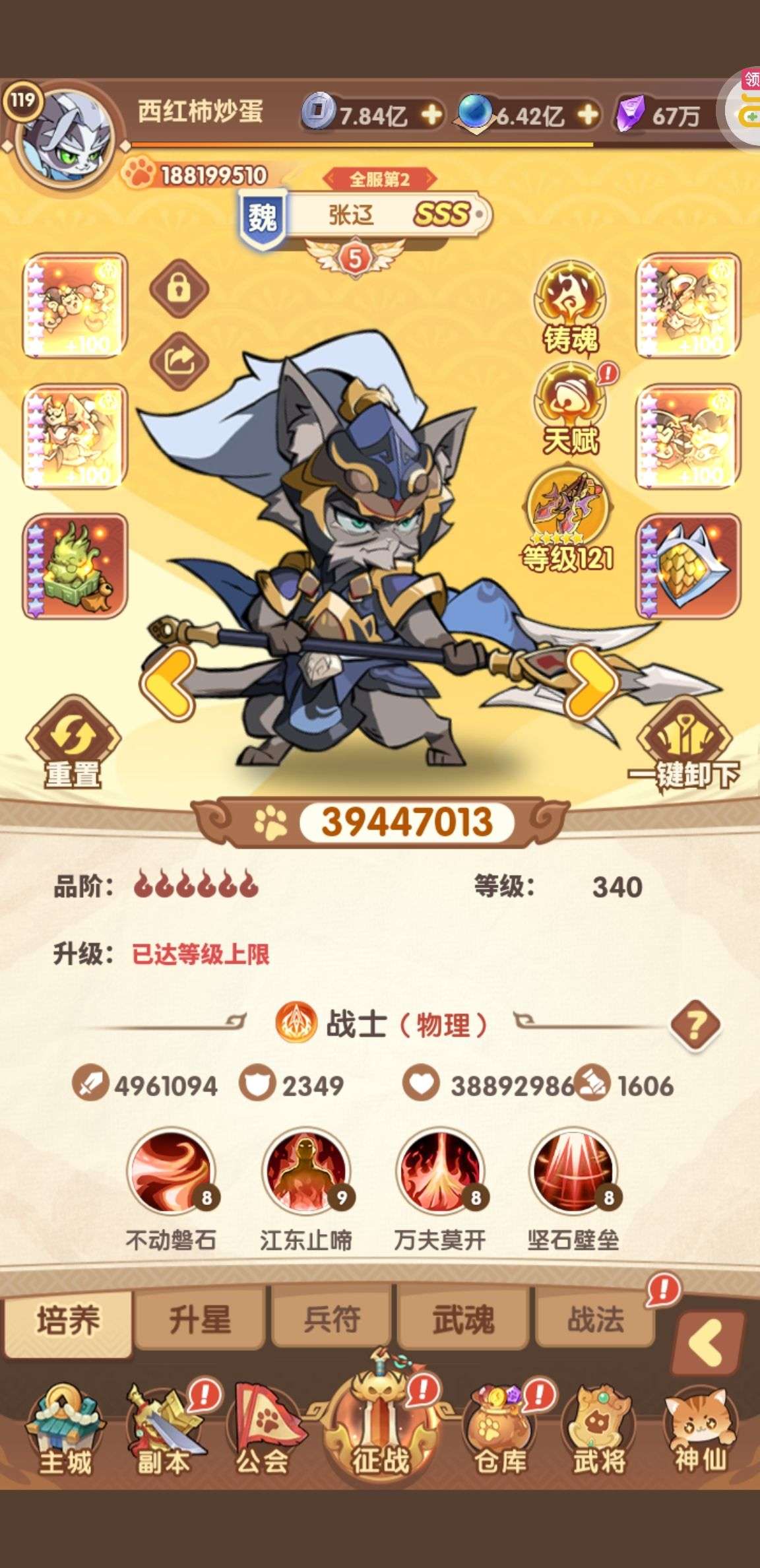
Task: Switch to the 武魂 tab
Action: click(462, 1321)
